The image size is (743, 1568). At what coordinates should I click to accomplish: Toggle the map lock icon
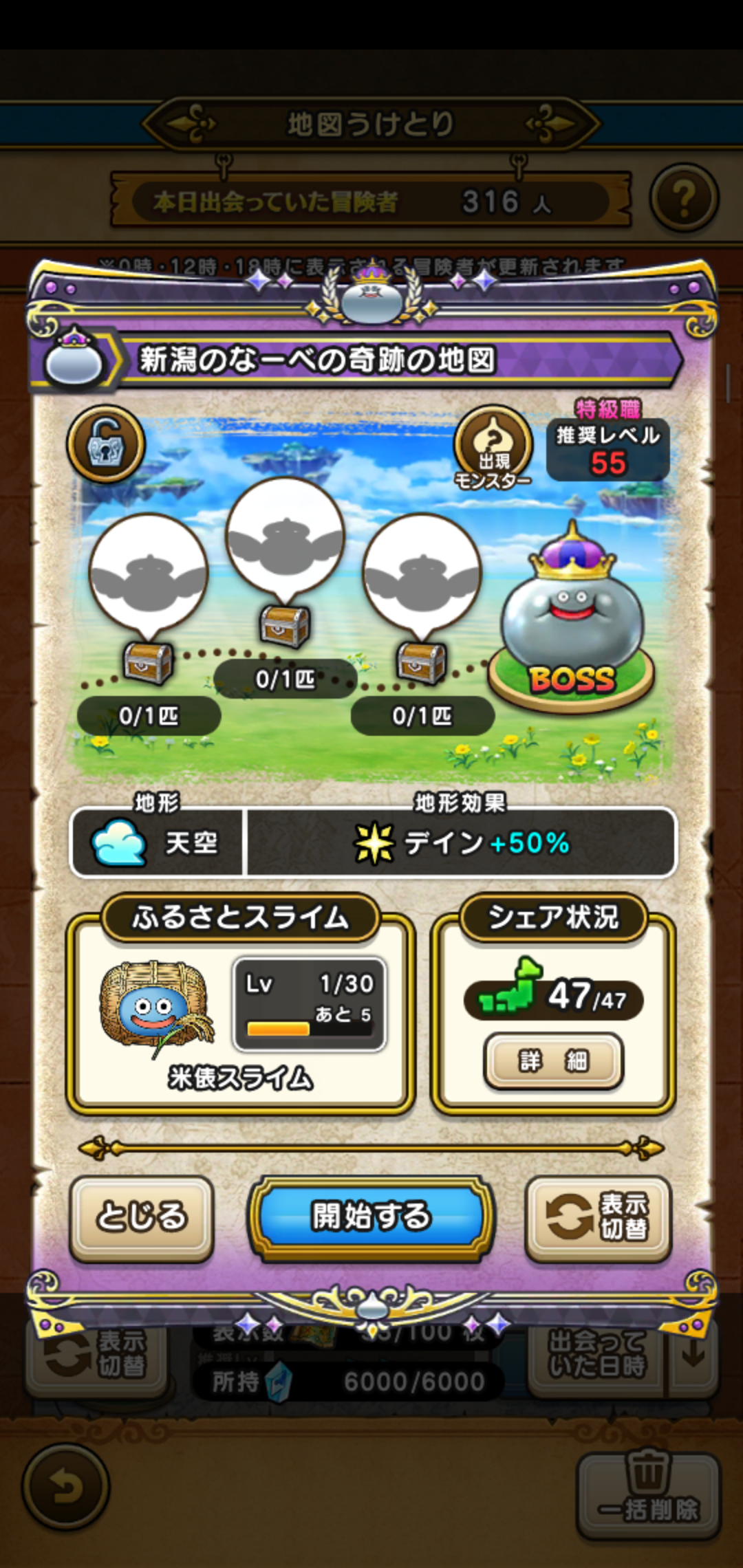[106, 444]
